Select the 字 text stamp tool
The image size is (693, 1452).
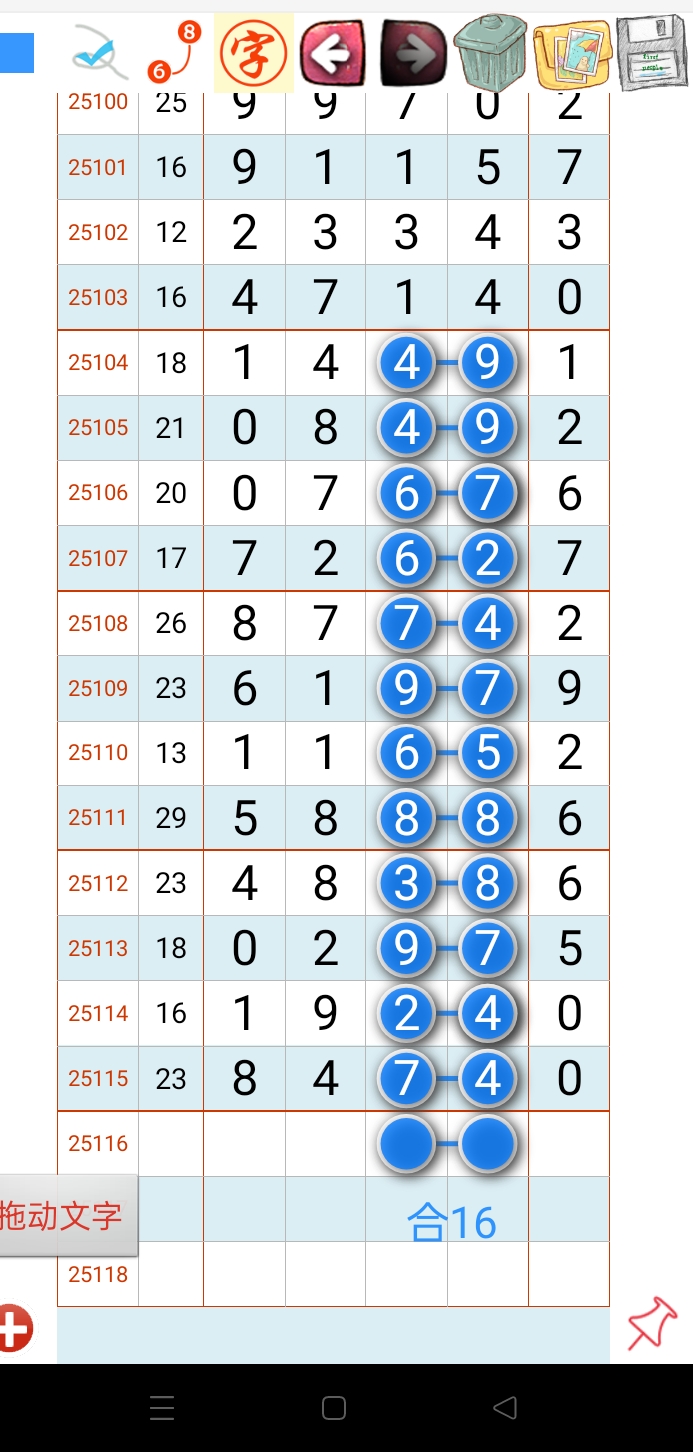254,53
